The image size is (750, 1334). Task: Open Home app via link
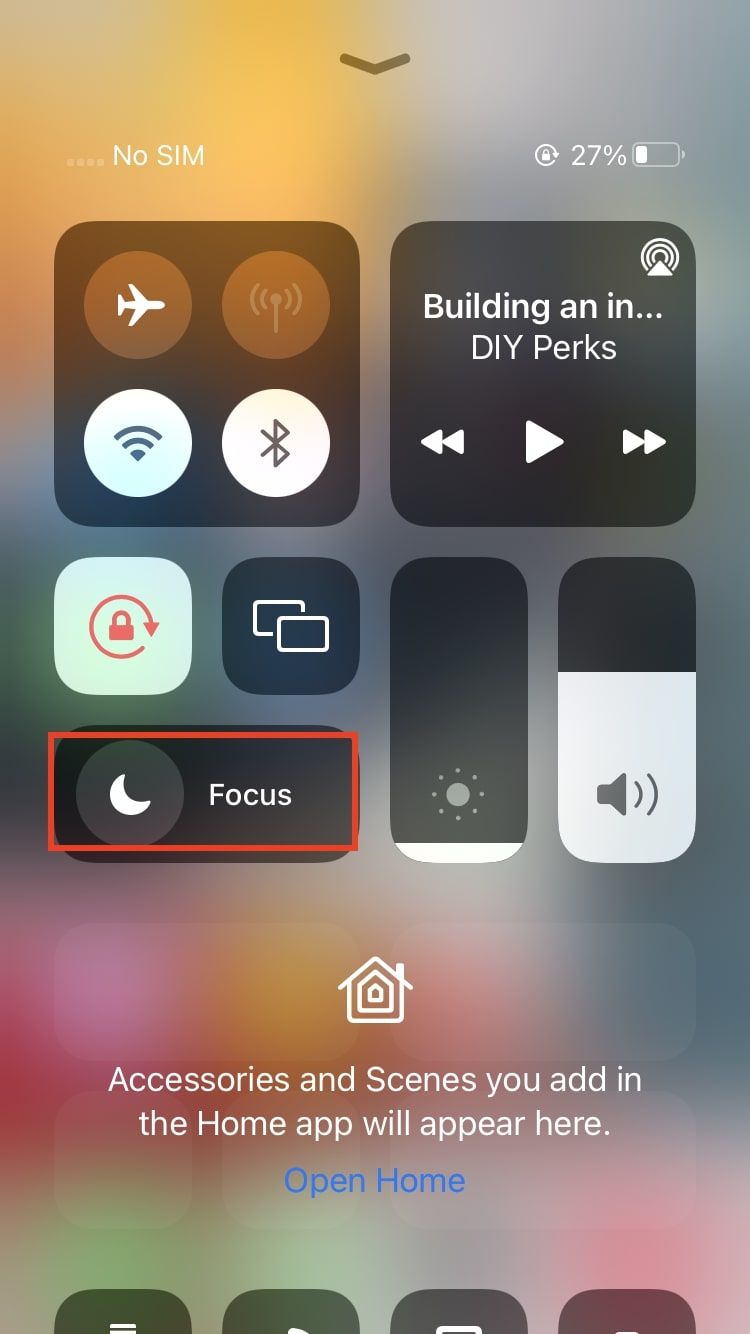point(374,1180)
